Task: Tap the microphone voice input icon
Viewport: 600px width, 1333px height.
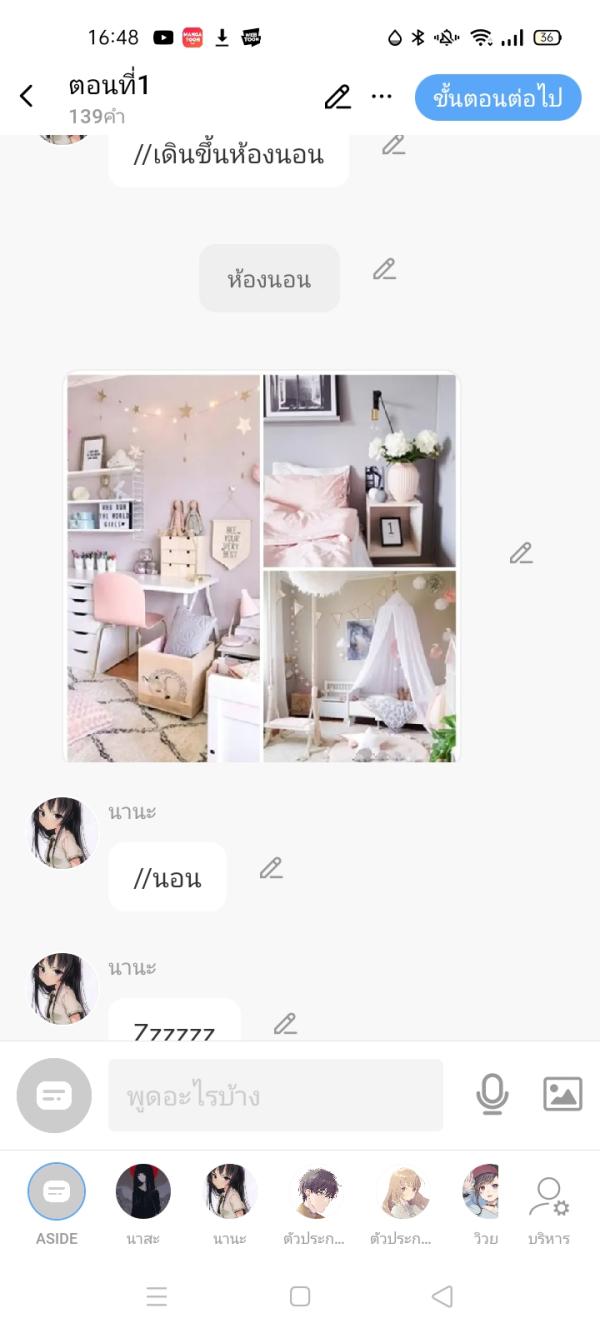Action: [x=492, y=1095]
